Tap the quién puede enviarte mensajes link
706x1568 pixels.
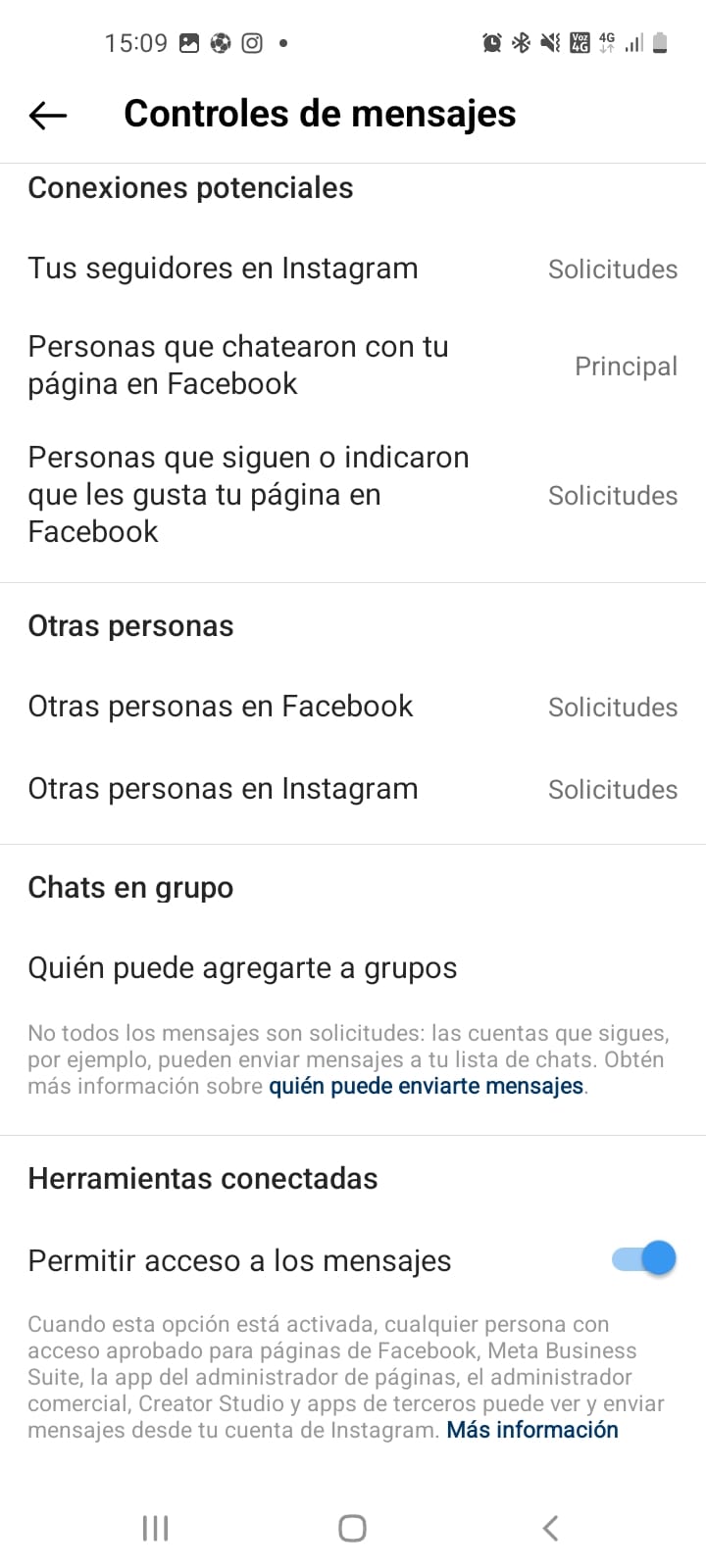click(427, 1086)
